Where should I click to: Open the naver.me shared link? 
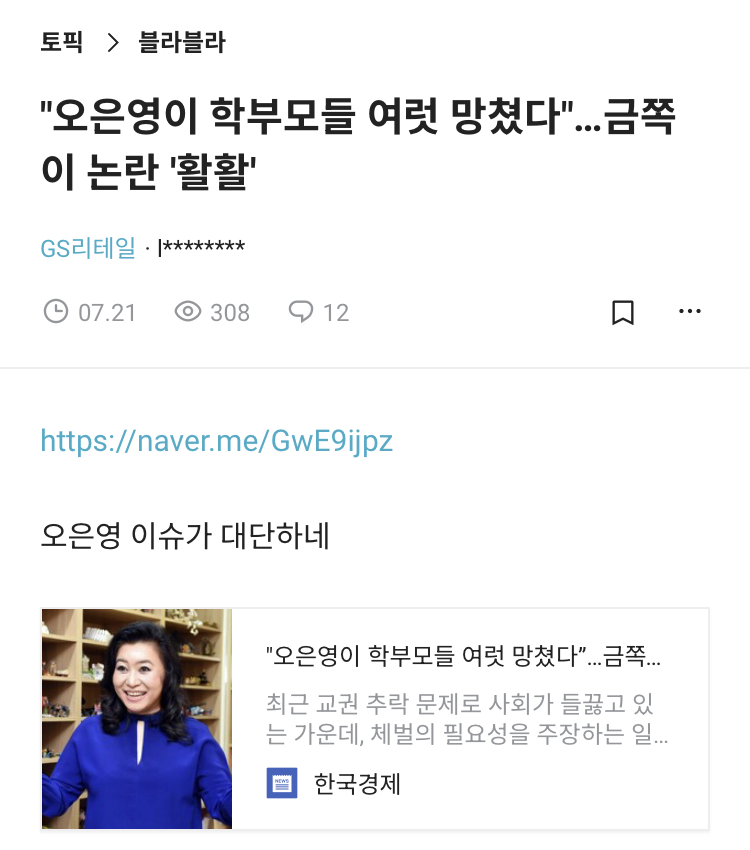(216, 440)
